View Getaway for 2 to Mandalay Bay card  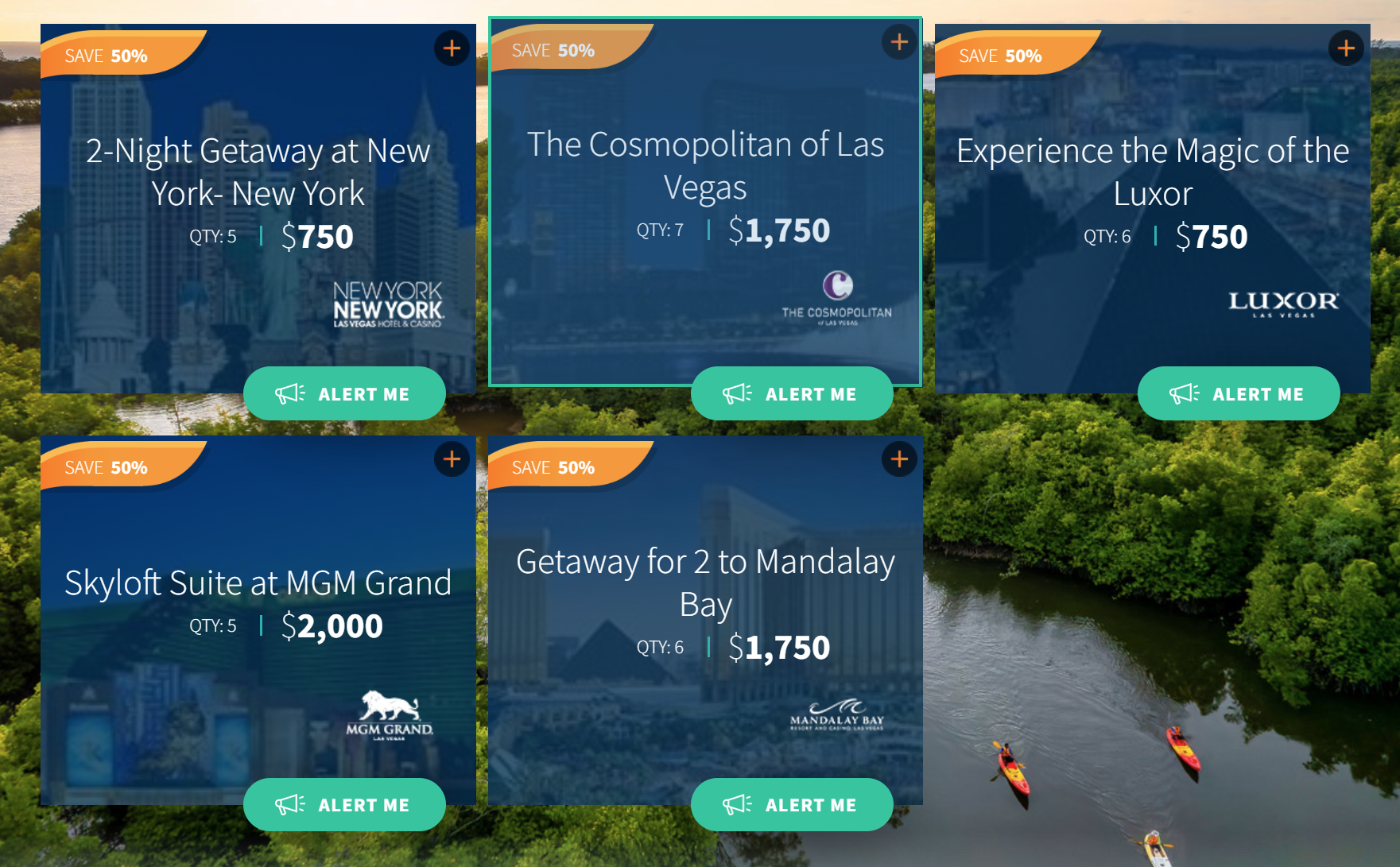point(705,583)
